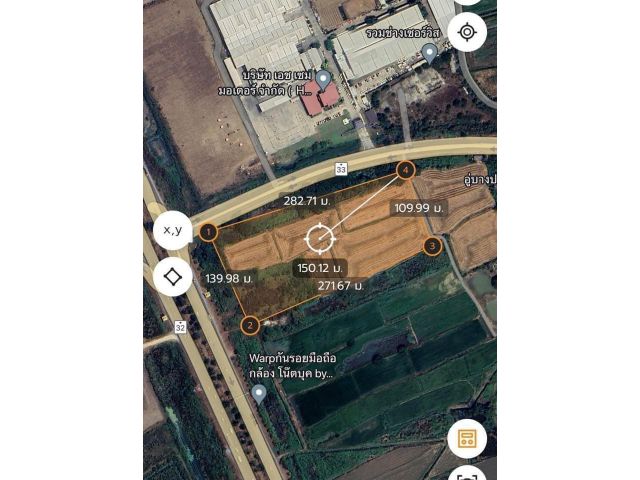Center the map on my location
Image resolution: width=640 pixels, height=480 pixels.
[467, 32]
